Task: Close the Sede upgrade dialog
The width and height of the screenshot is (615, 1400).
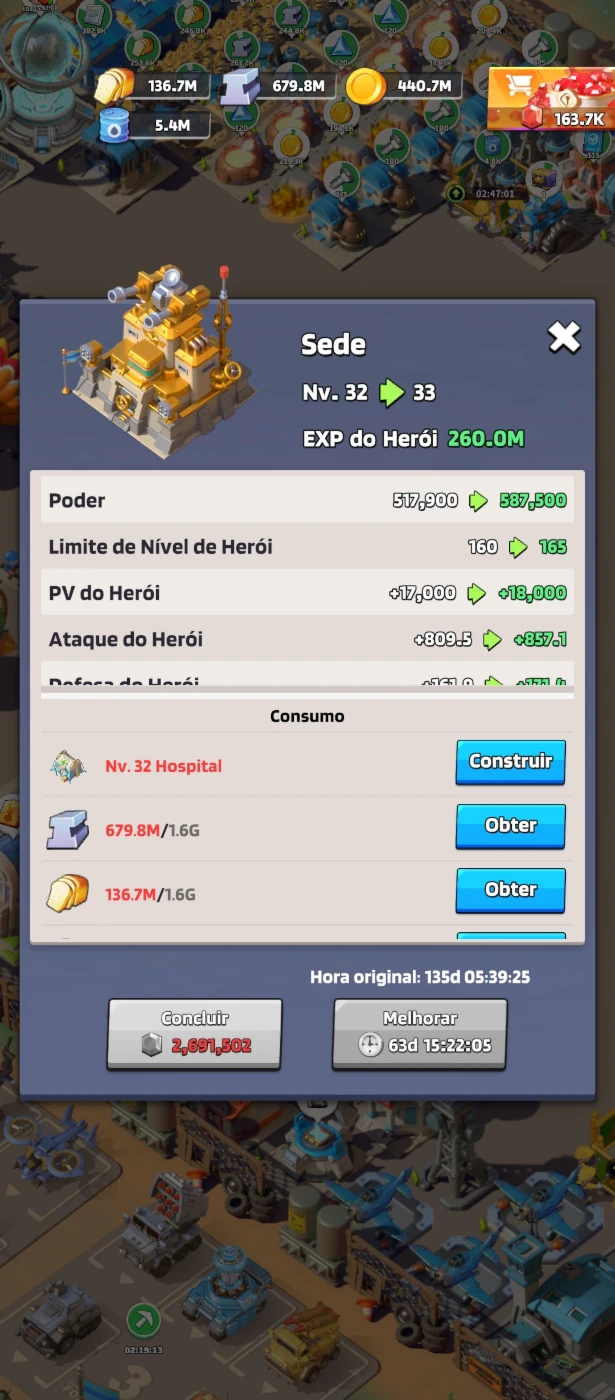Action: click(x=564, y=338)
